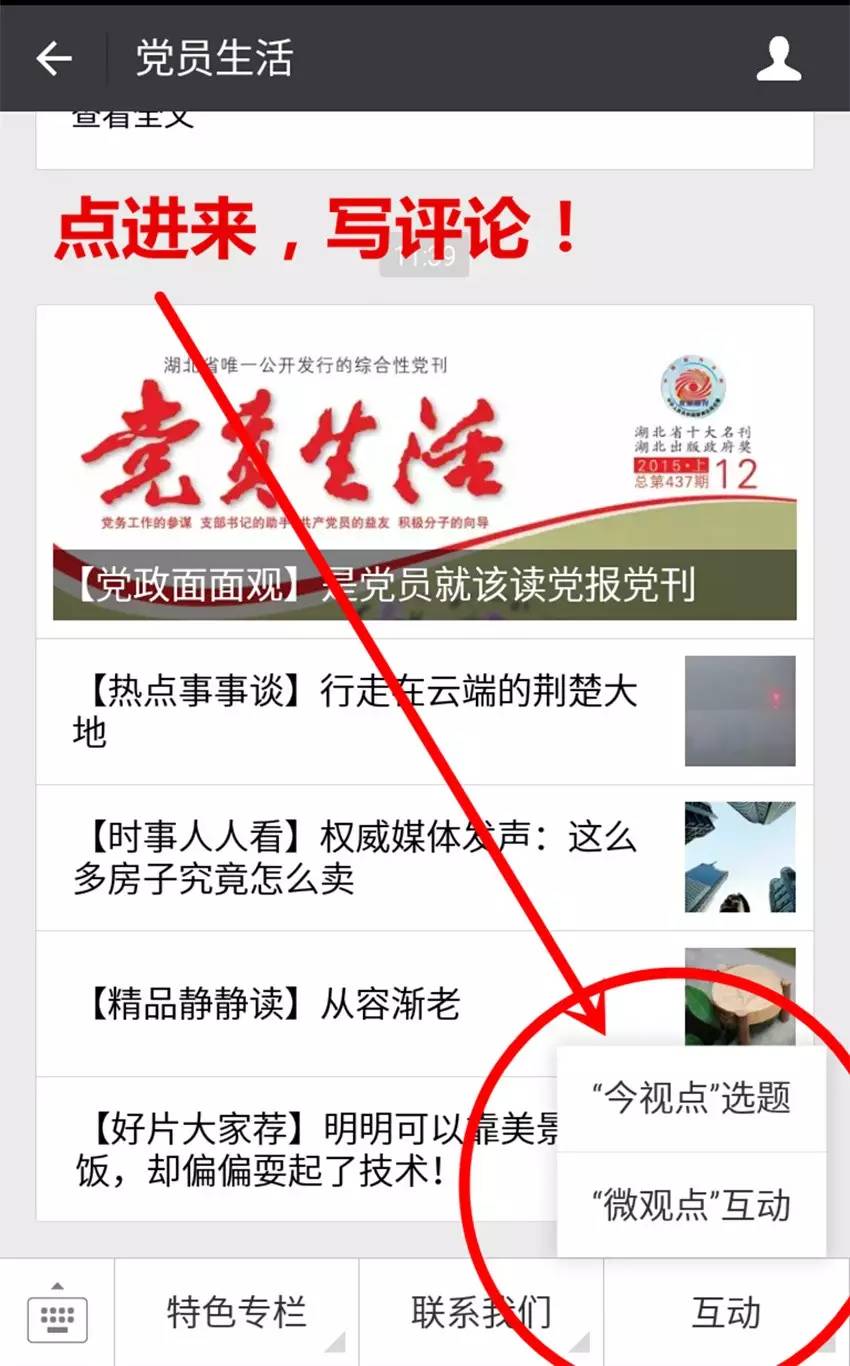Tap the foggy landscape article thumbnail

coord(740,710)
